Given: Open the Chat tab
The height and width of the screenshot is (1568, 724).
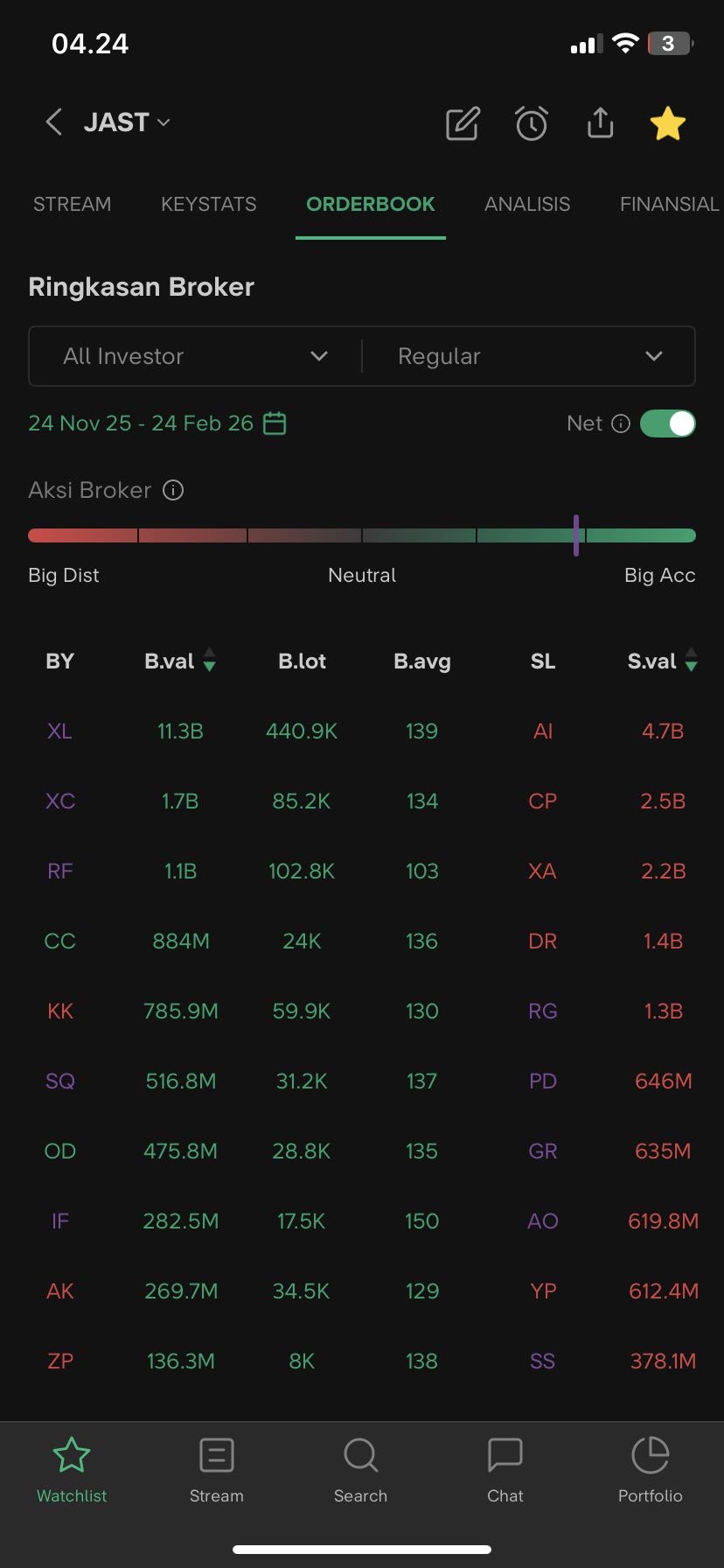Looking at the screenshot, I should point(505,1471).
